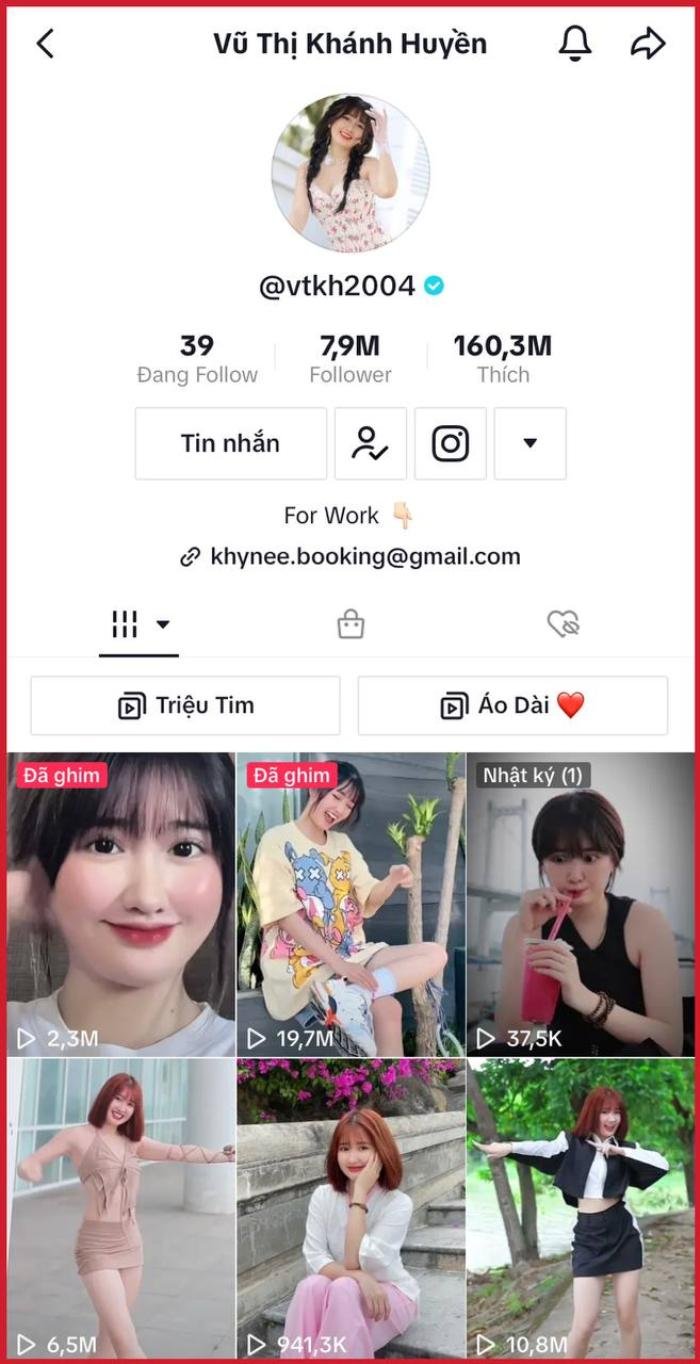
Task: Open the notifications bell
Action: pyautogui.click(x=574, y=43)
